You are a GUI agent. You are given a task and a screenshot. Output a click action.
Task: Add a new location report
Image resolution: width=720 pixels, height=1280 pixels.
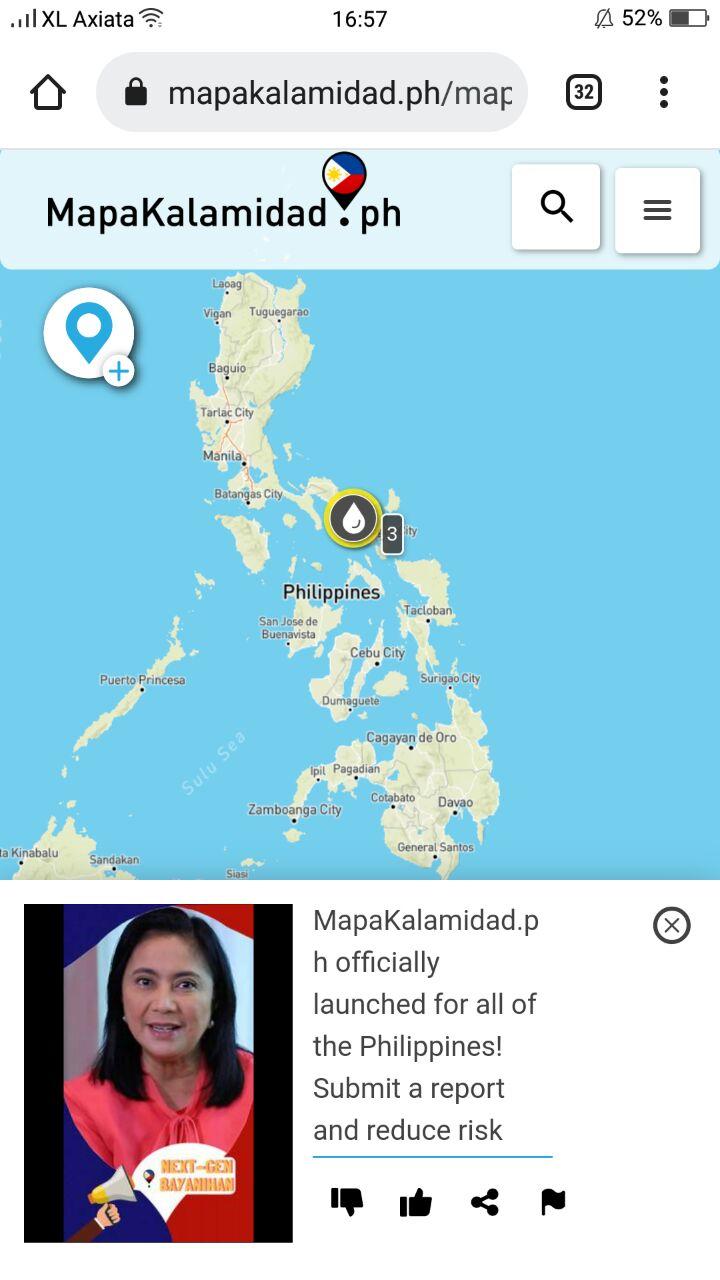89,334
